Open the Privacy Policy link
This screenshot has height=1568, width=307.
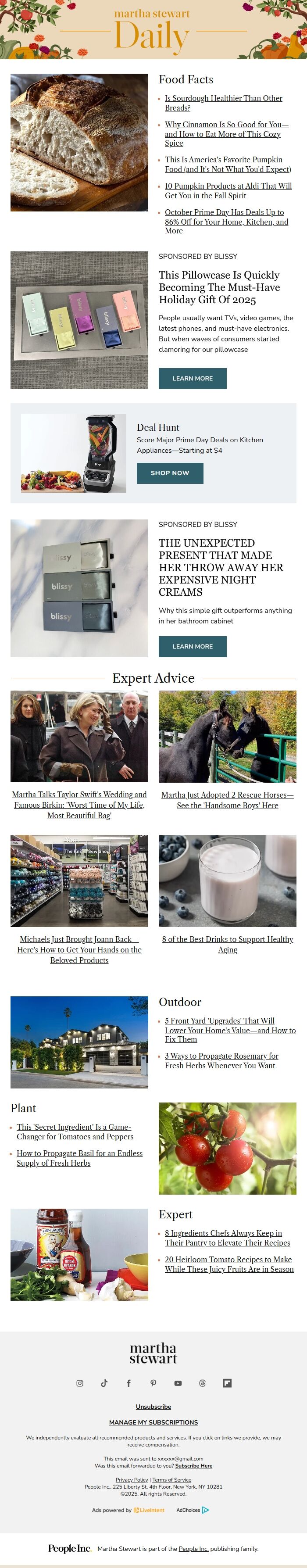coord(132,1480)
